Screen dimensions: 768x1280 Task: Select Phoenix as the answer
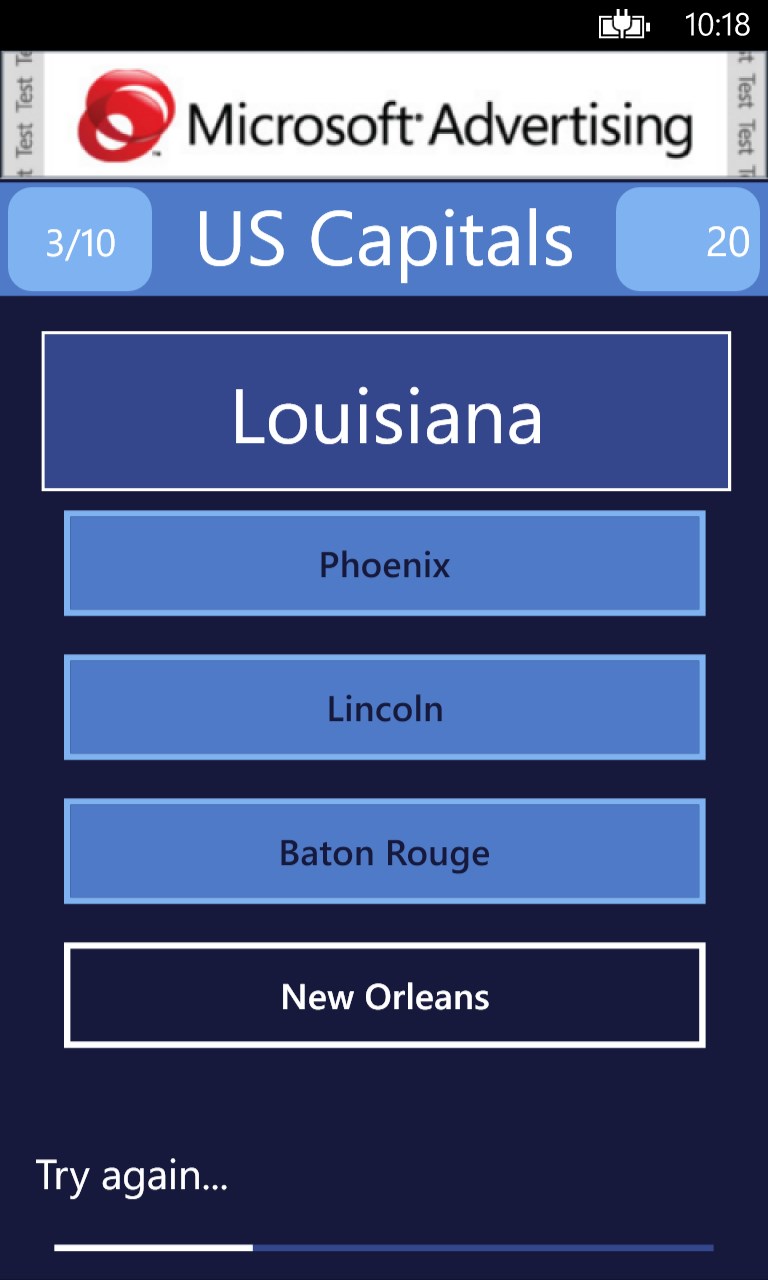coord(385,564)
